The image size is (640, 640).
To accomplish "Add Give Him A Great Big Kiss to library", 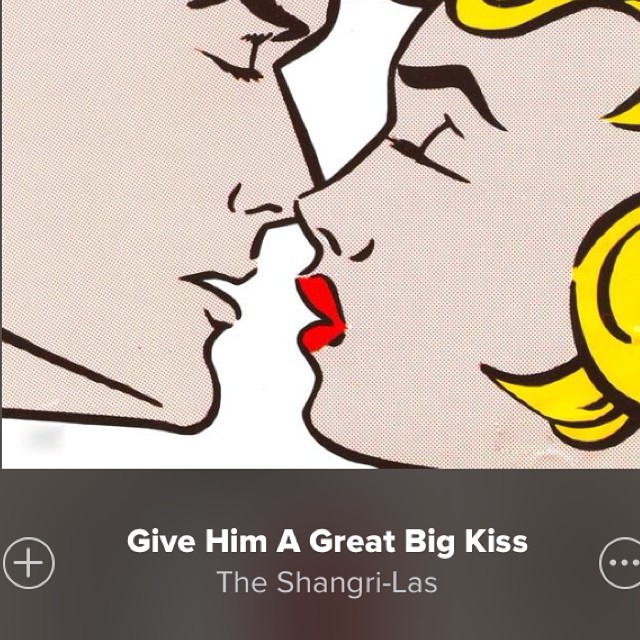I will (28, 563).
